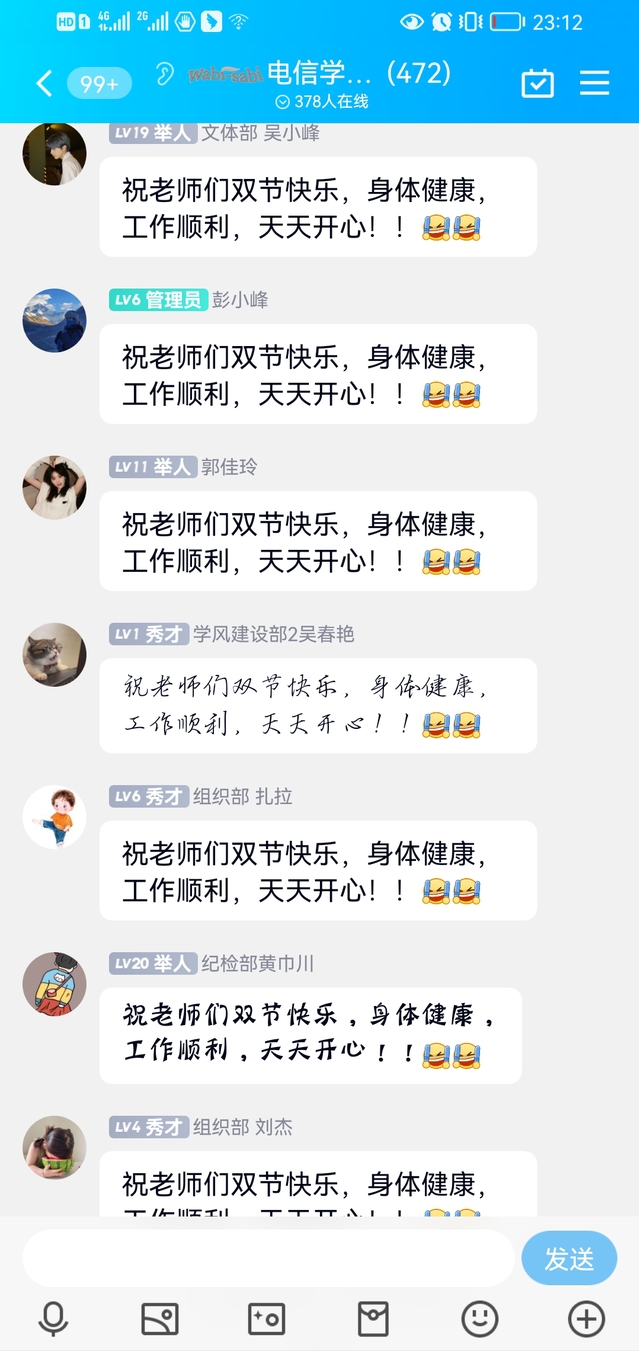
Task: Open 纪检部黄巾川's avatar
Action: [55, 984]
